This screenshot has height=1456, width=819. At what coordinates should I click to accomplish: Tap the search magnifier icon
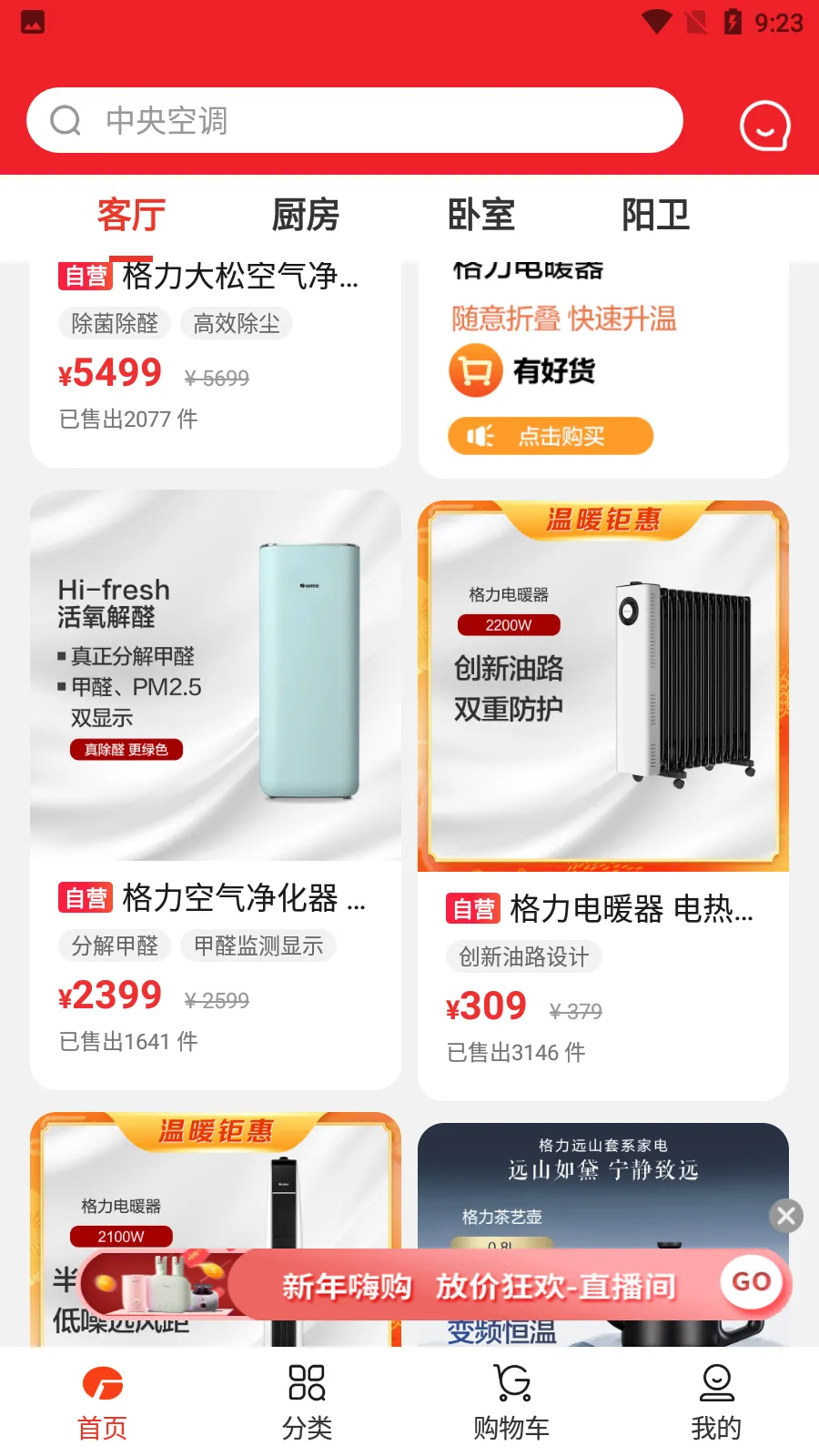tap(64, 119)
